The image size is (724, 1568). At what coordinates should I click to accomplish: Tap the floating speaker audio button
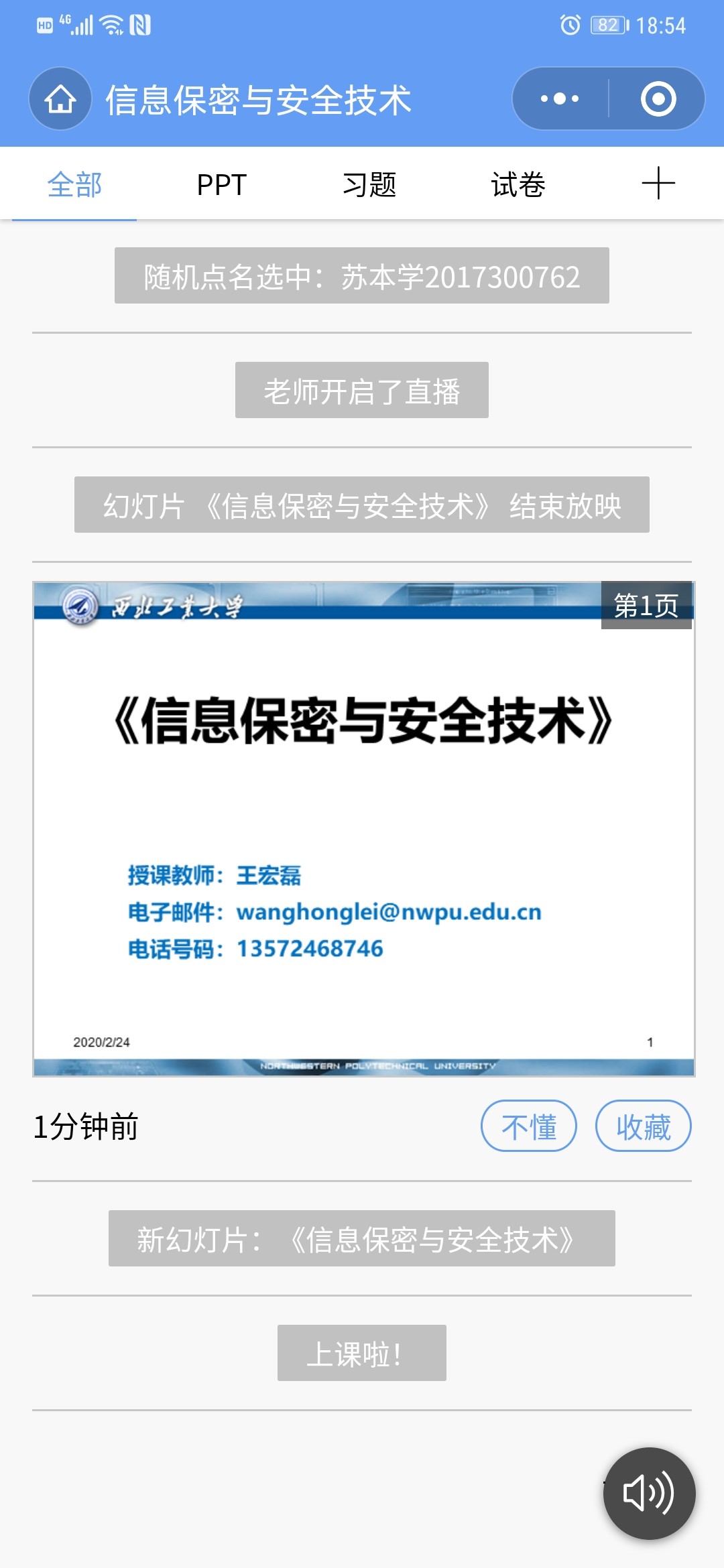(x=649, y=1494)
